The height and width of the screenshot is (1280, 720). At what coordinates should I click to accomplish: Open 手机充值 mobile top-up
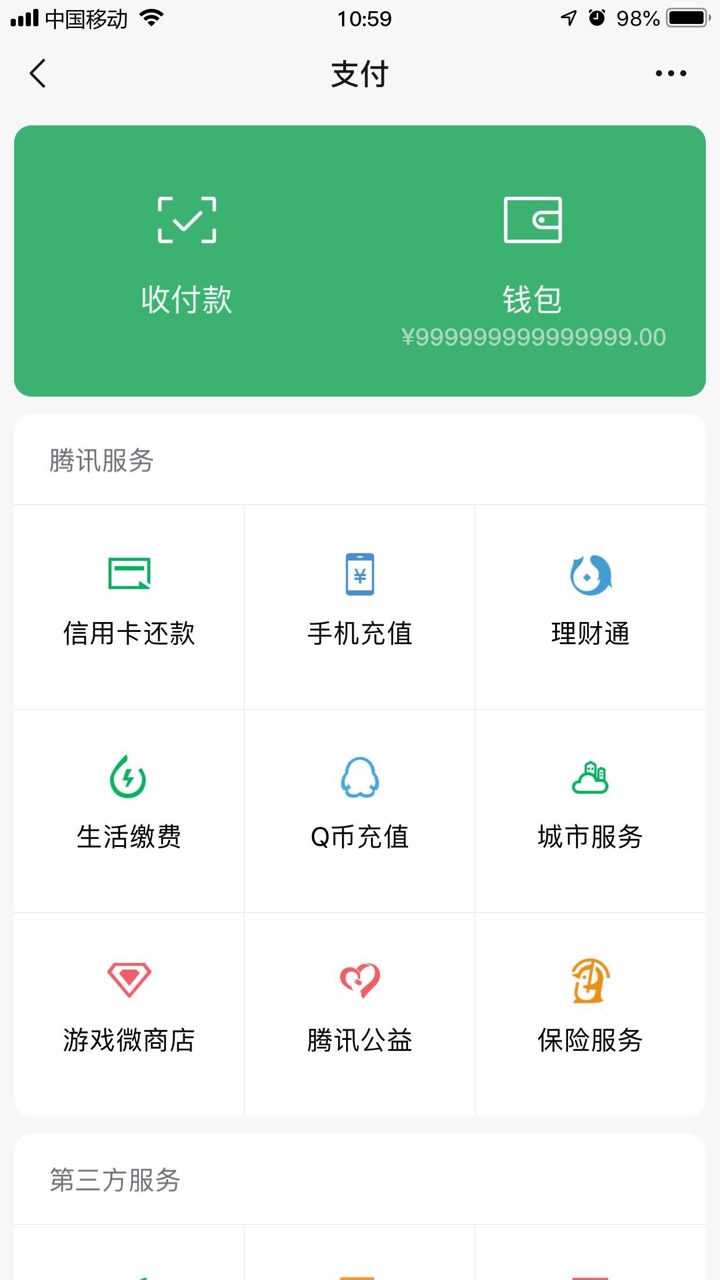(360, 607)
